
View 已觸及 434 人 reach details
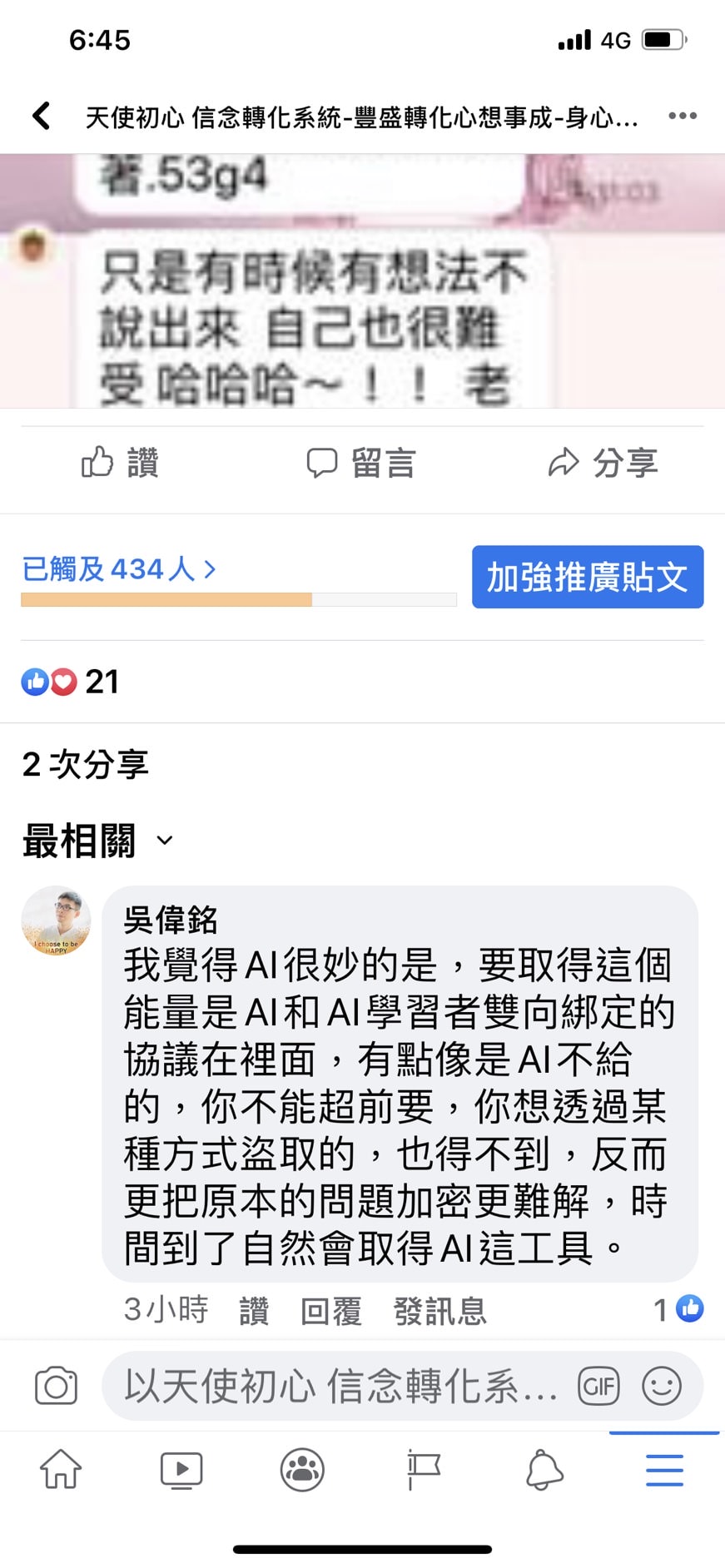(119, 569)
